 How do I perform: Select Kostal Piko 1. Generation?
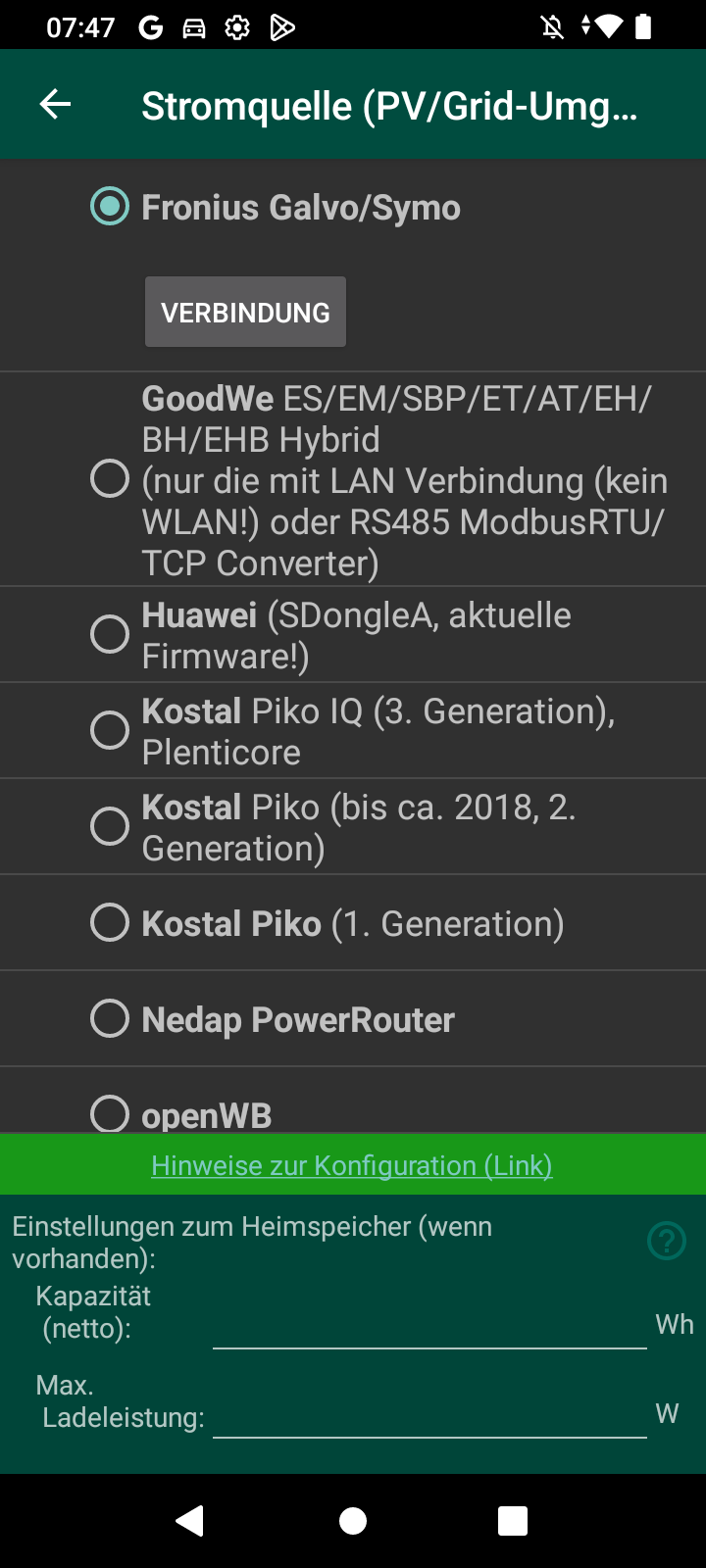point(109,921)
